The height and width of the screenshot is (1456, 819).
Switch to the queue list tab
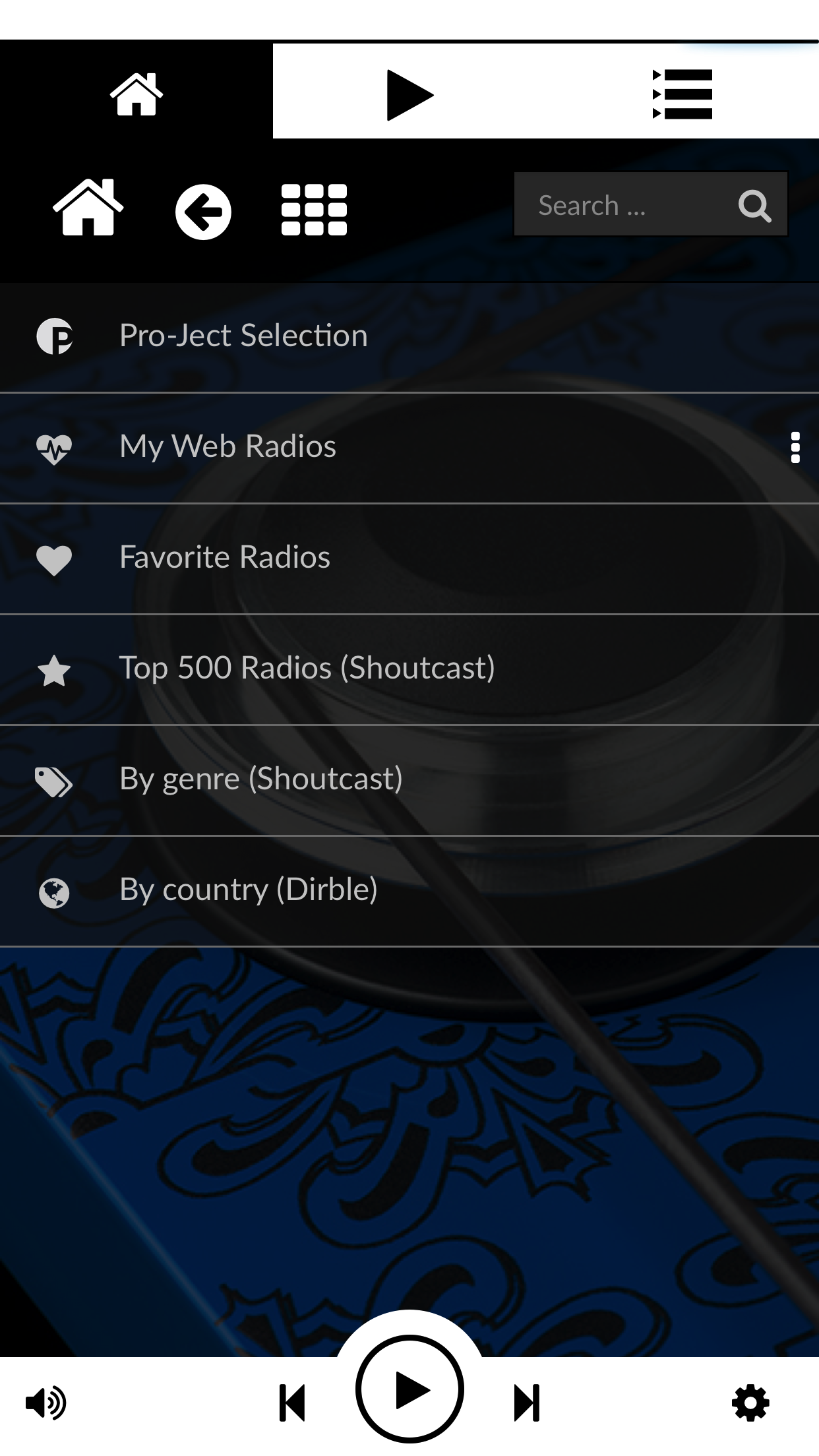[x=682, y=94]
